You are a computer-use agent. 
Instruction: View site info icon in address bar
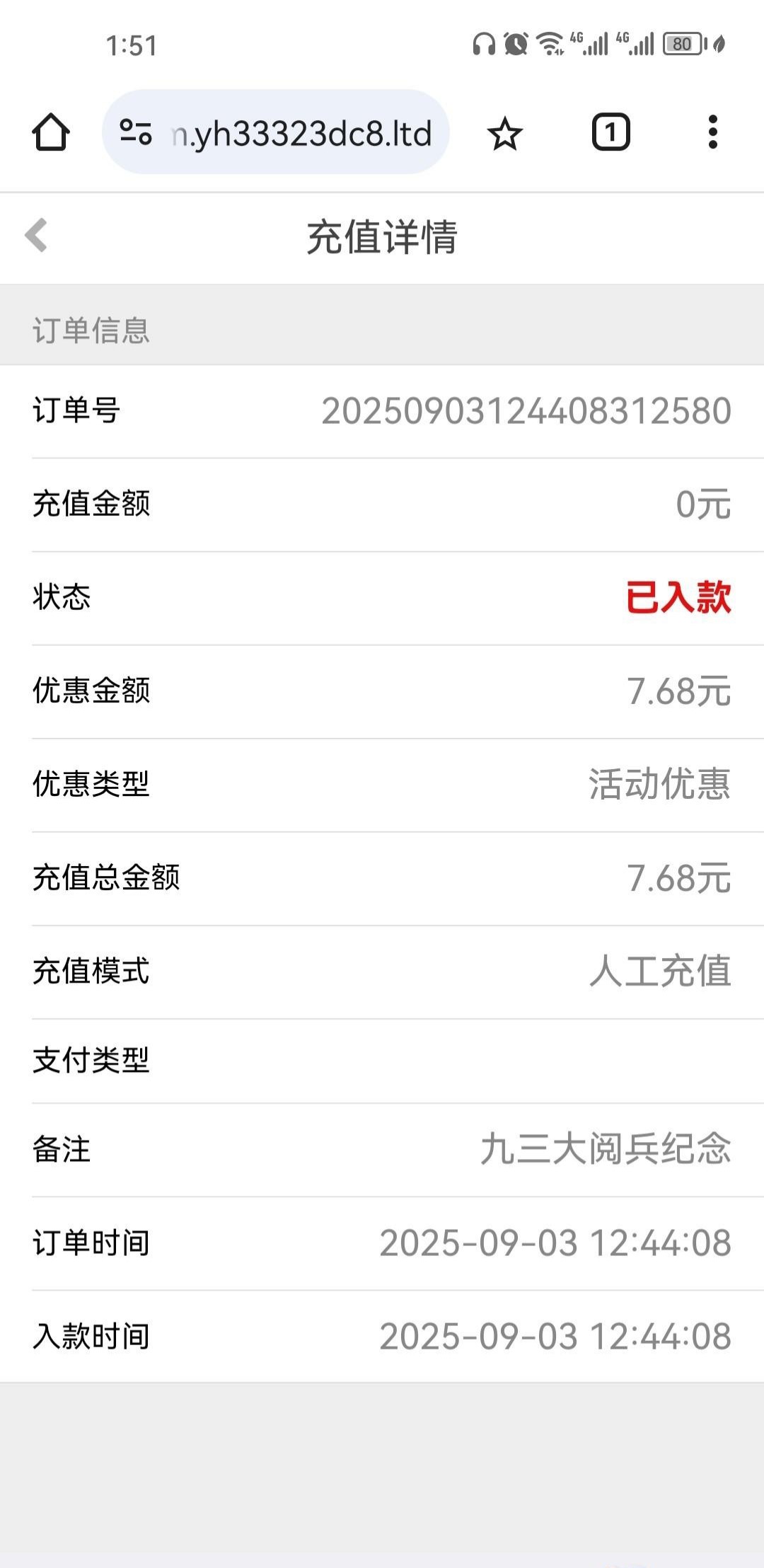pyautogui.click(x=136, y=132)
